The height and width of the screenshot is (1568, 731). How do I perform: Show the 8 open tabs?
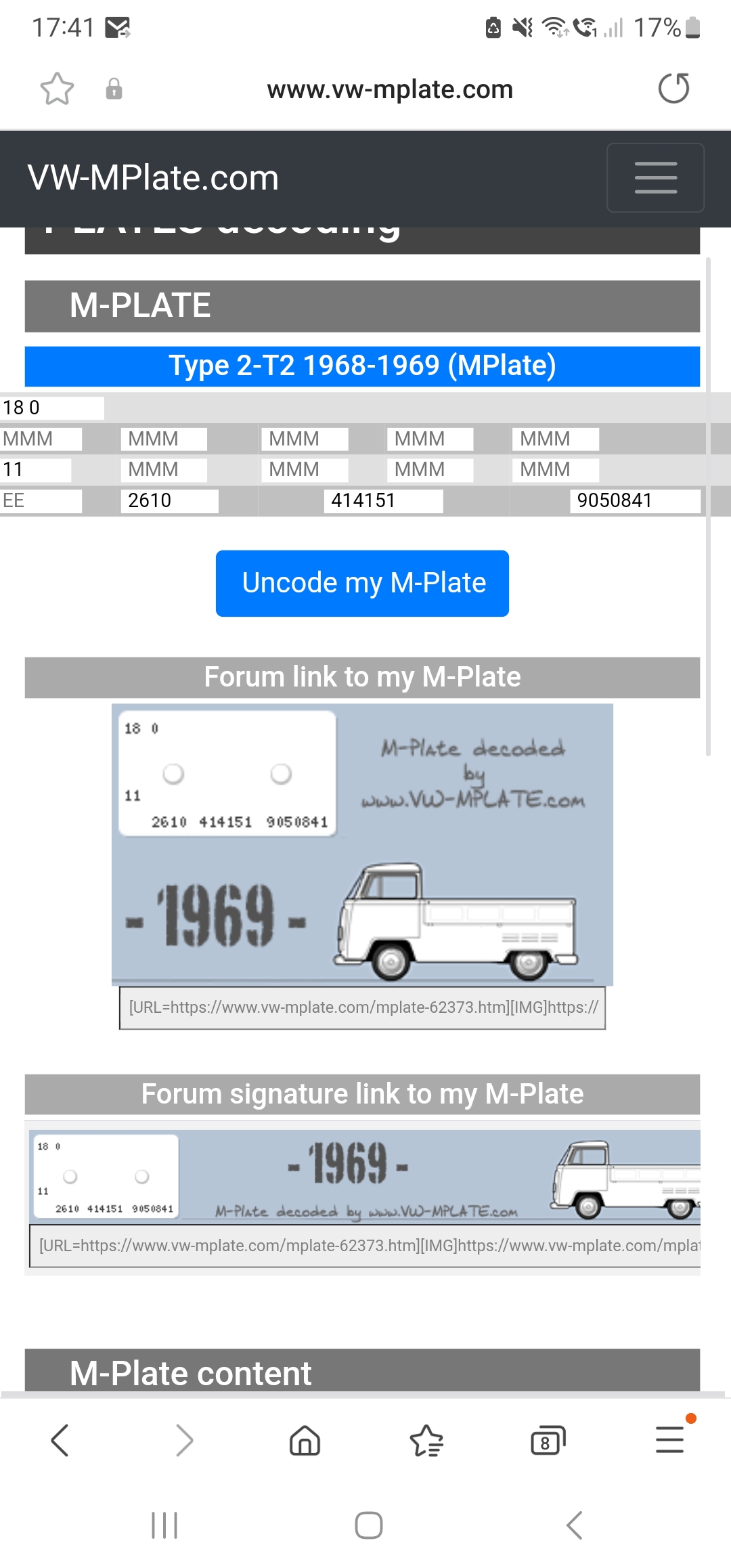pos(548,1441)
